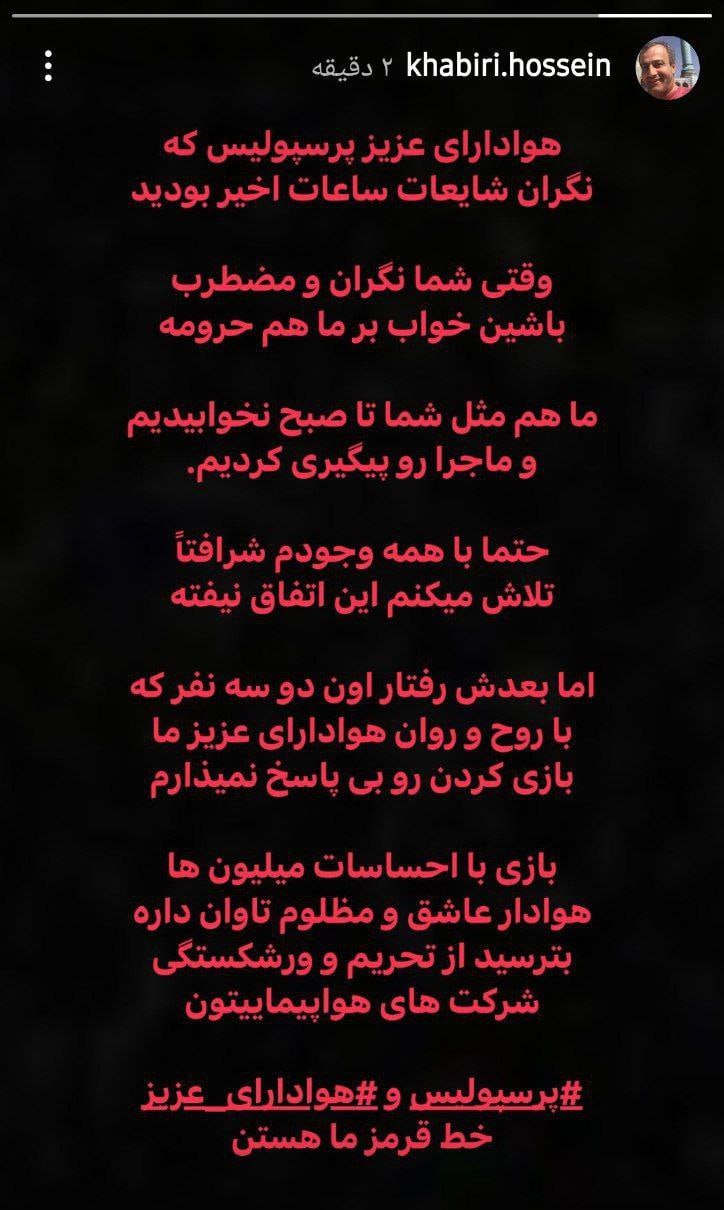This screenshot has height=1210, width=724.
Task: Tap the khabiri.hossein username
Action: point(519,67)
